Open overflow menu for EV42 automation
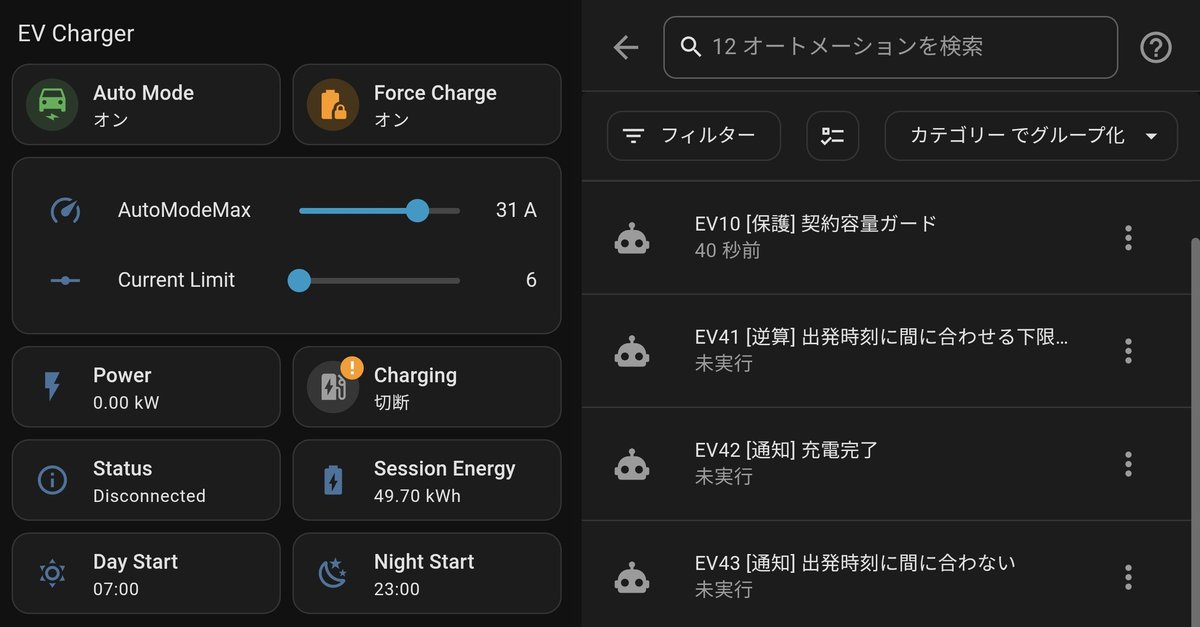The height and width of the screenshot is (627, 1200). click(x=1128, y=464)
